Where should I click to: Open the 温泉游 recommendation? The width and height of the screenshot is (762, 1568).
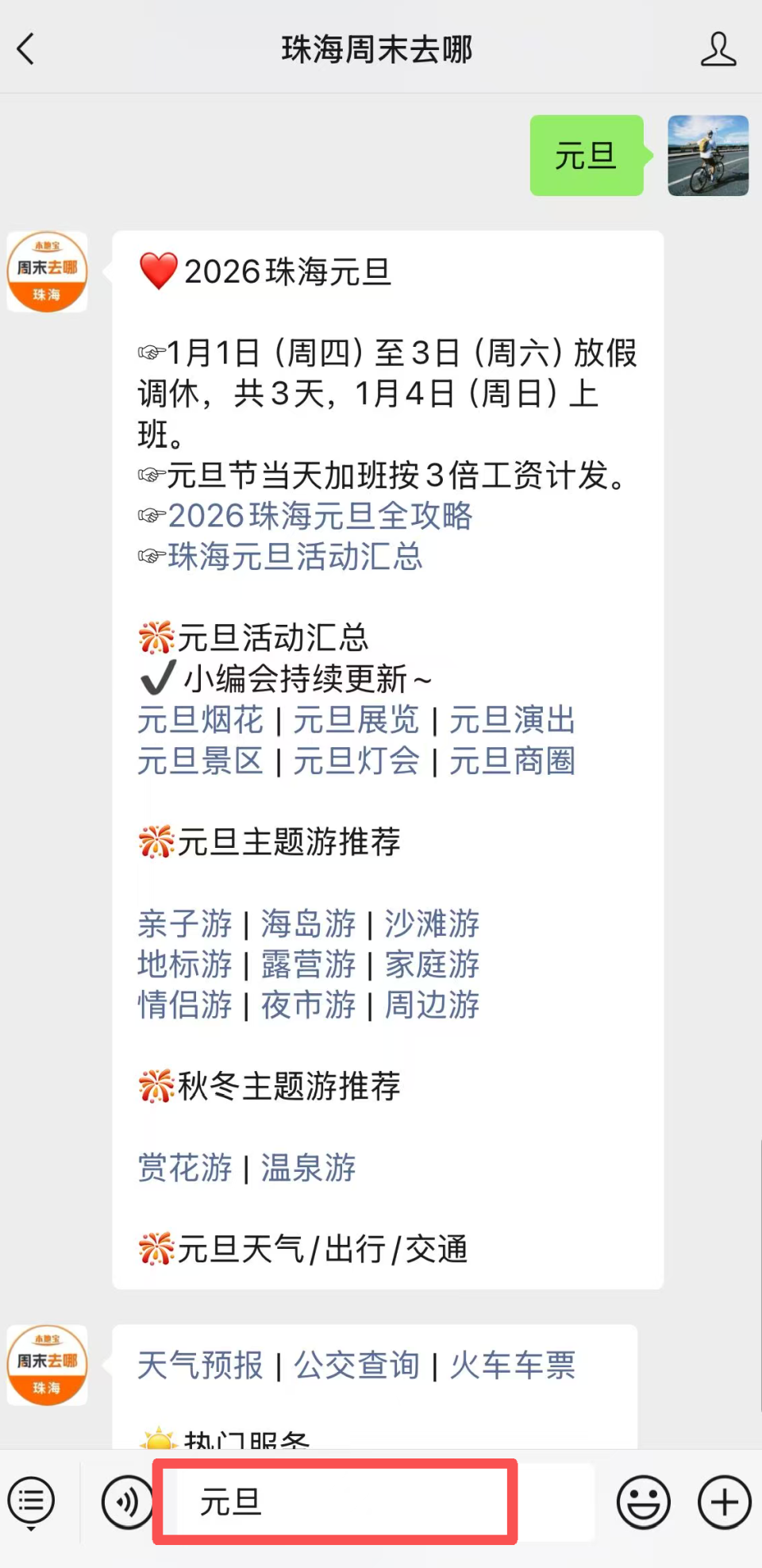[306, 1168]
